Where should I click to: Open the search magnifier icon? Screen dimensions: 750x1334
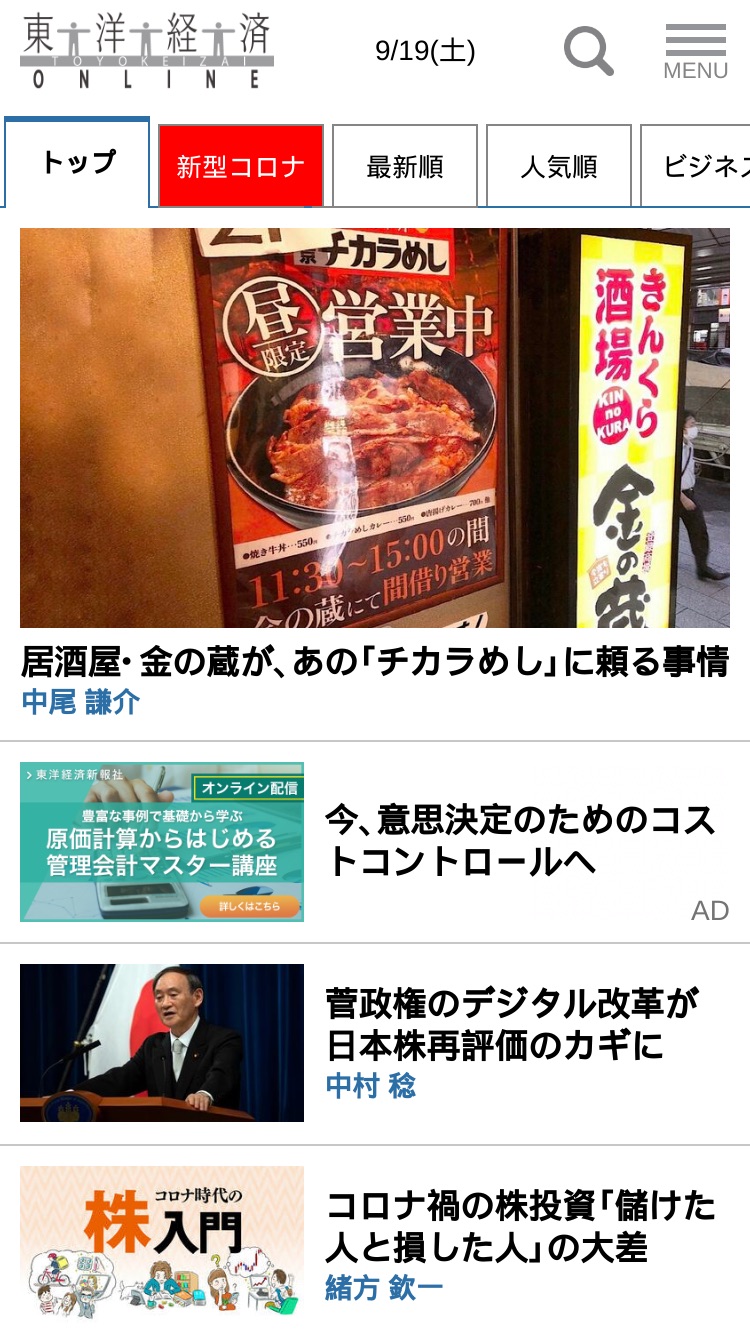588,50
